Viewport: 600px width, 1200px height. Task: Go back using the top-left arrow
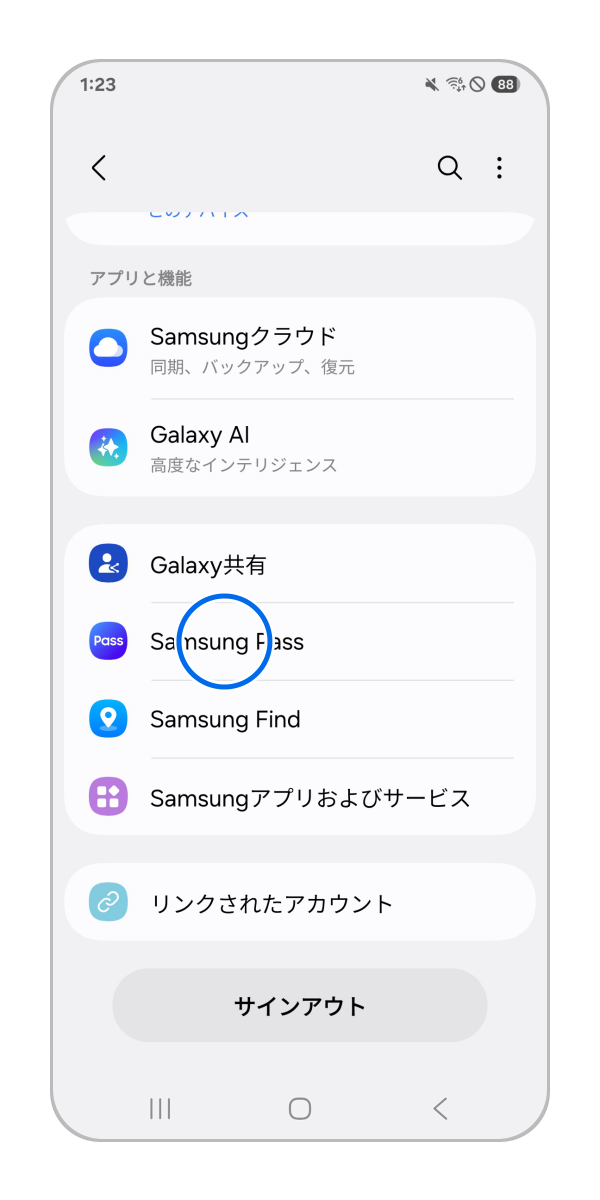98,168
